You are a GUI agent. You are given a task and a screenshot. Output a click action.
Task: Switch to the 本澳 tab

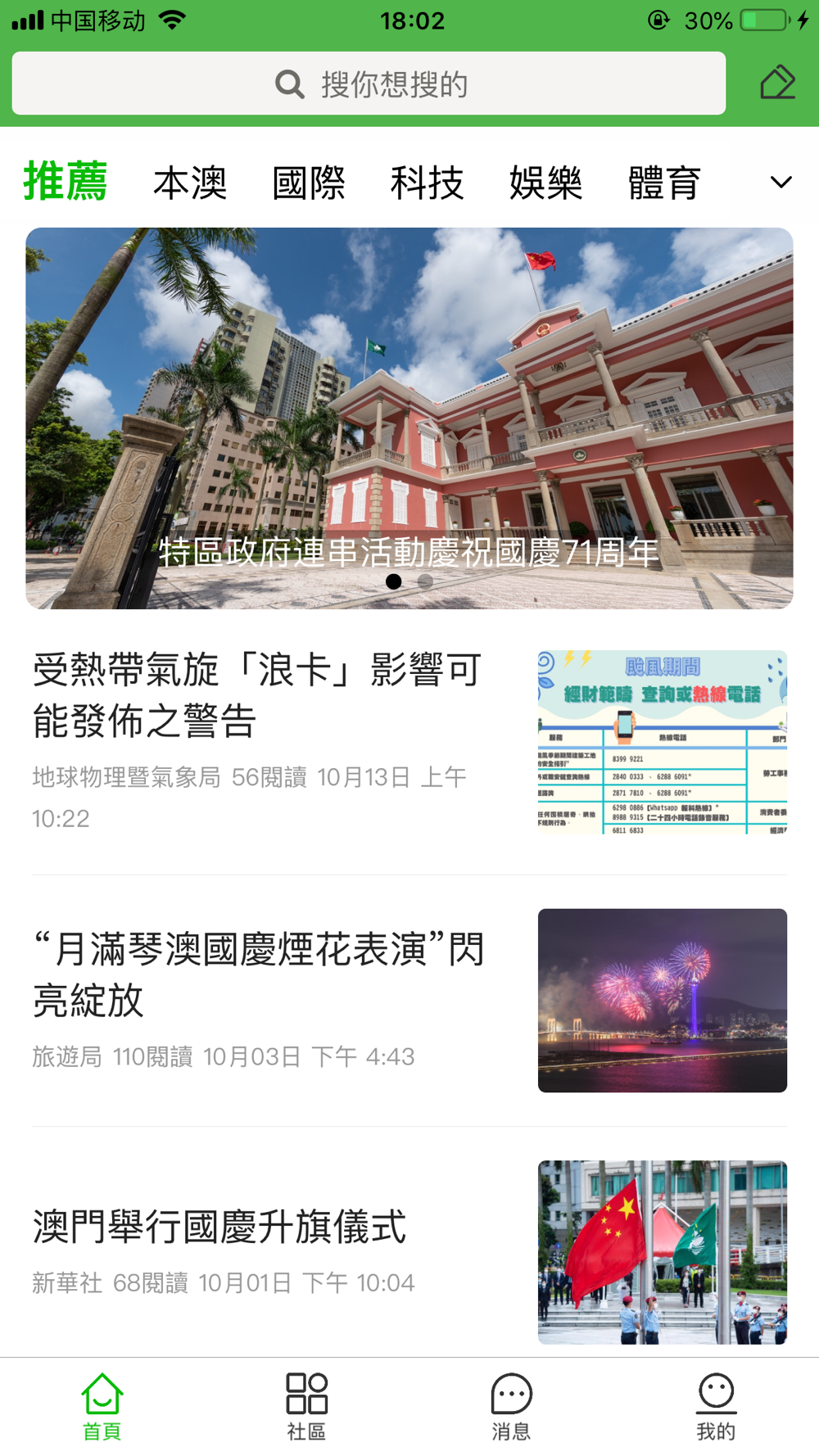tap(190, 182)
